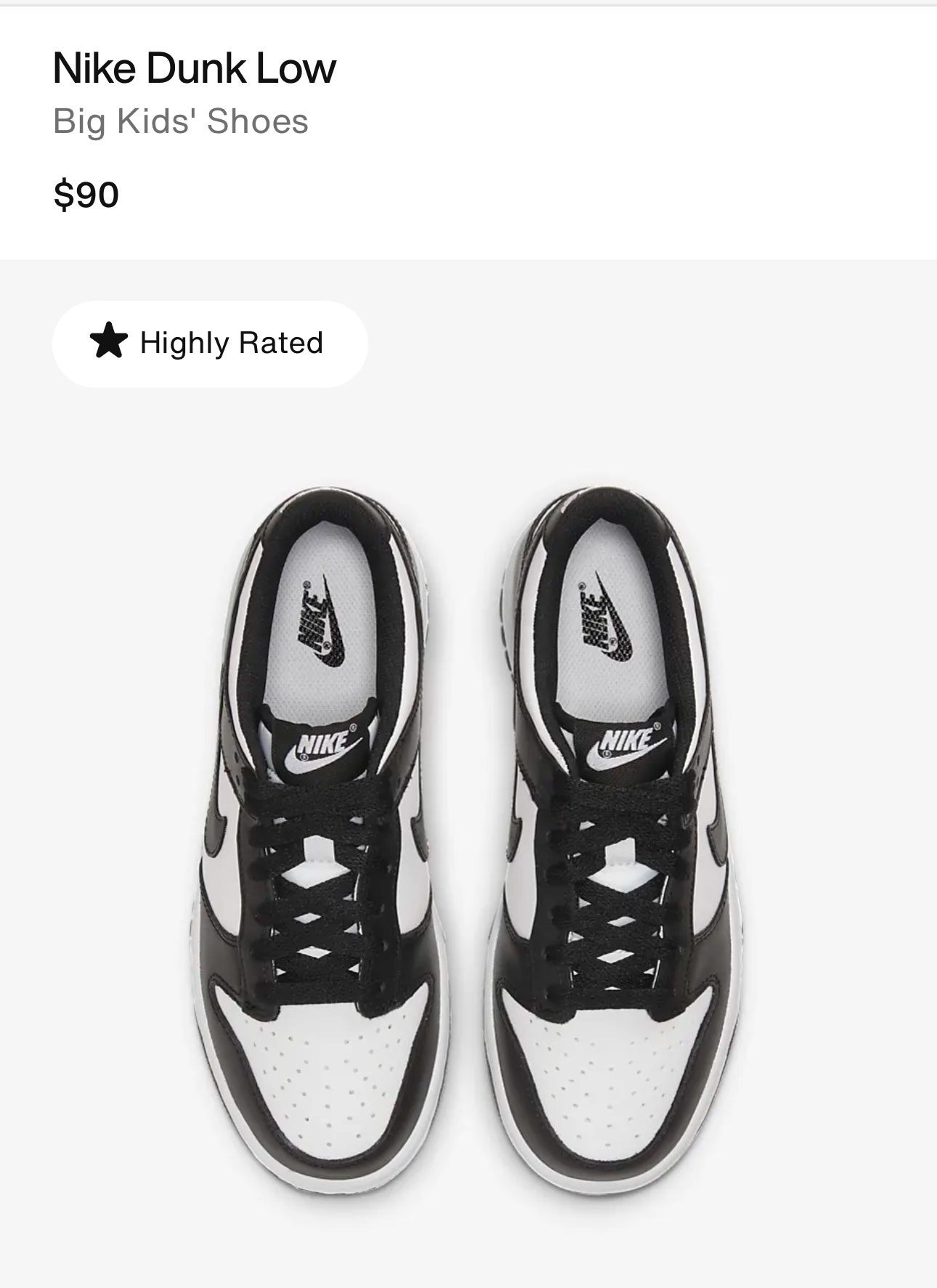Click the Highly Rated text link
The image size is (937, 1288).
point(231,341)
